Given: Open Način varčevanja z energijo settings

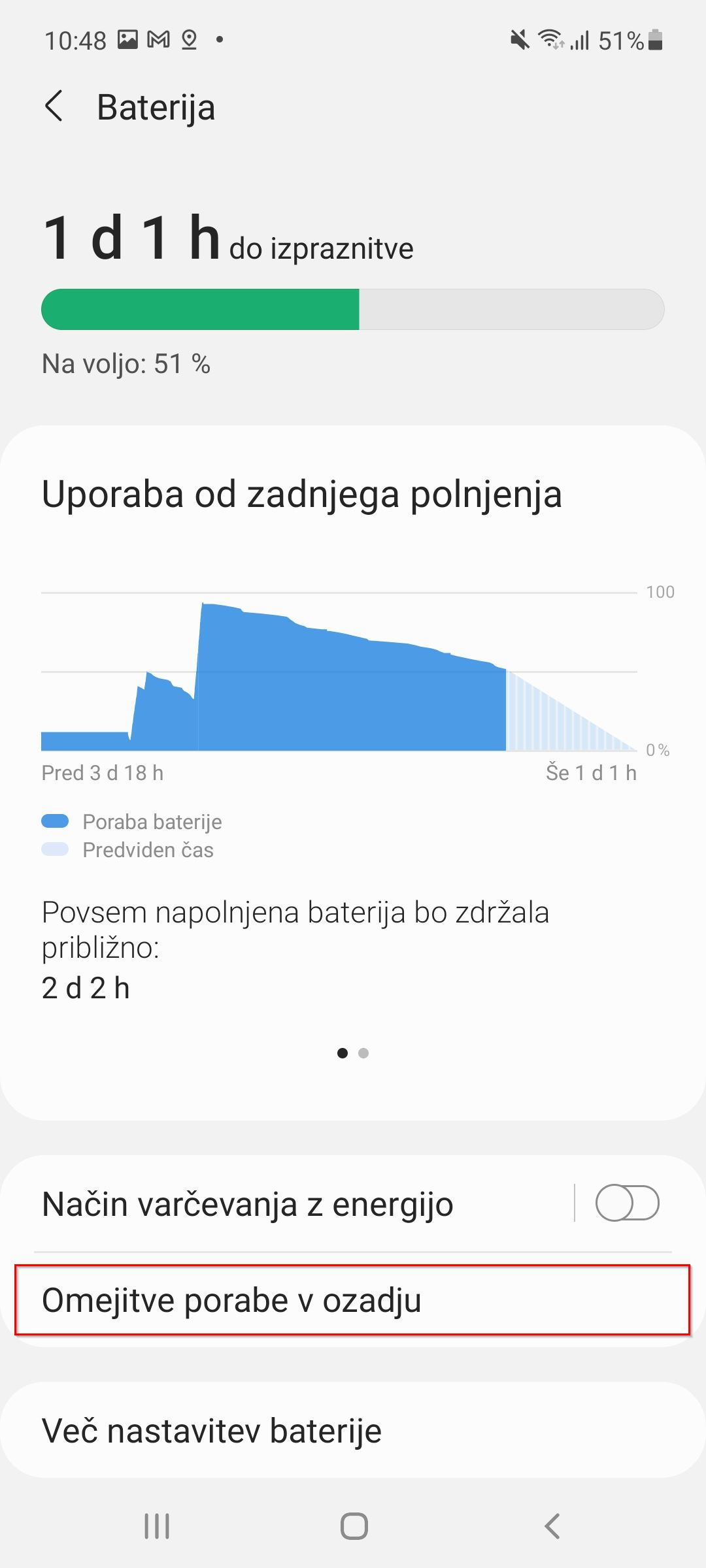Looking at the screenshot, I should point(288,1203).
